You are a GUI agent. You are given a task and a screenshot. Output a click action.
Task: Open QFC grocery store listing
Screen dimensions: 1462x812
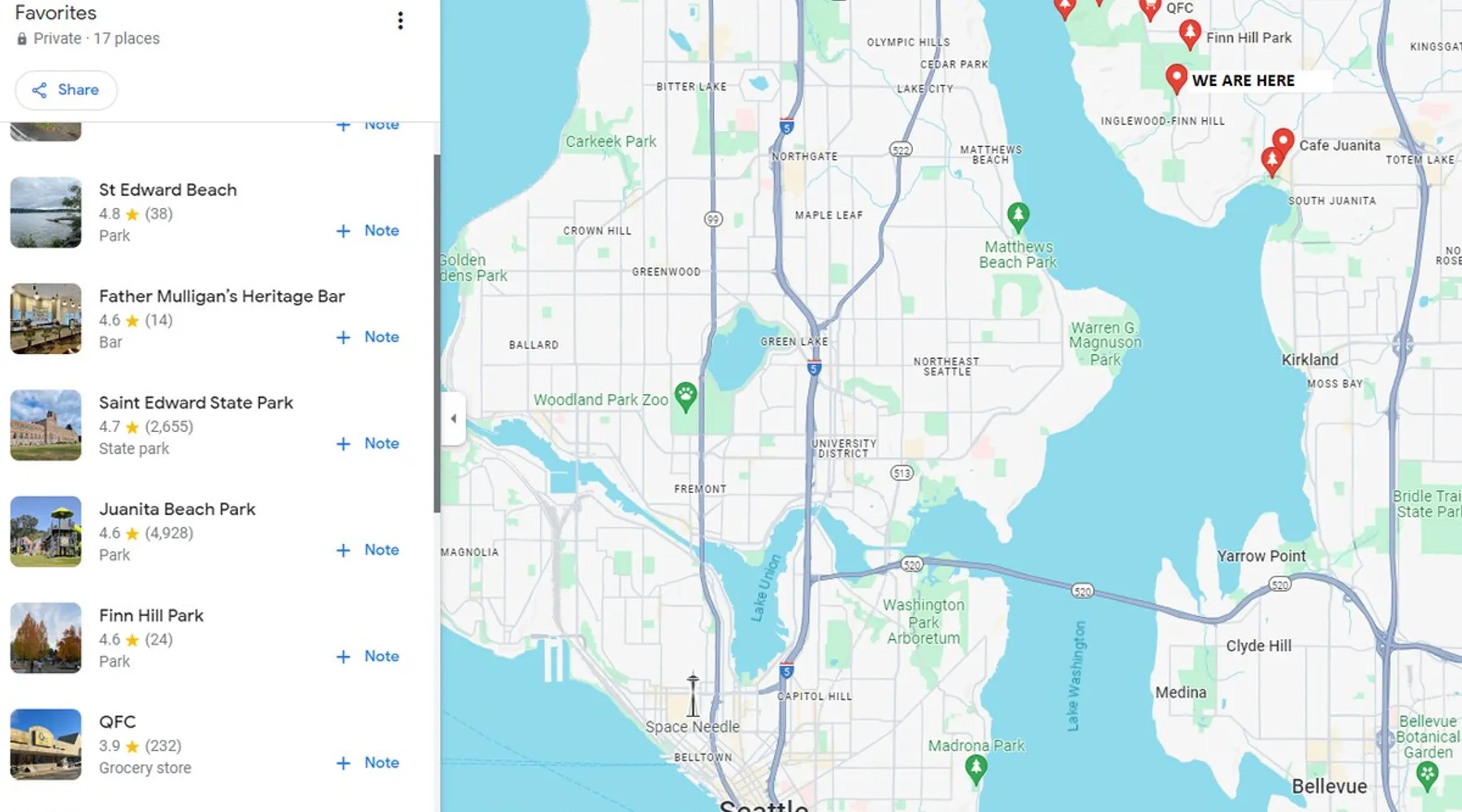(x=117, y=722)
